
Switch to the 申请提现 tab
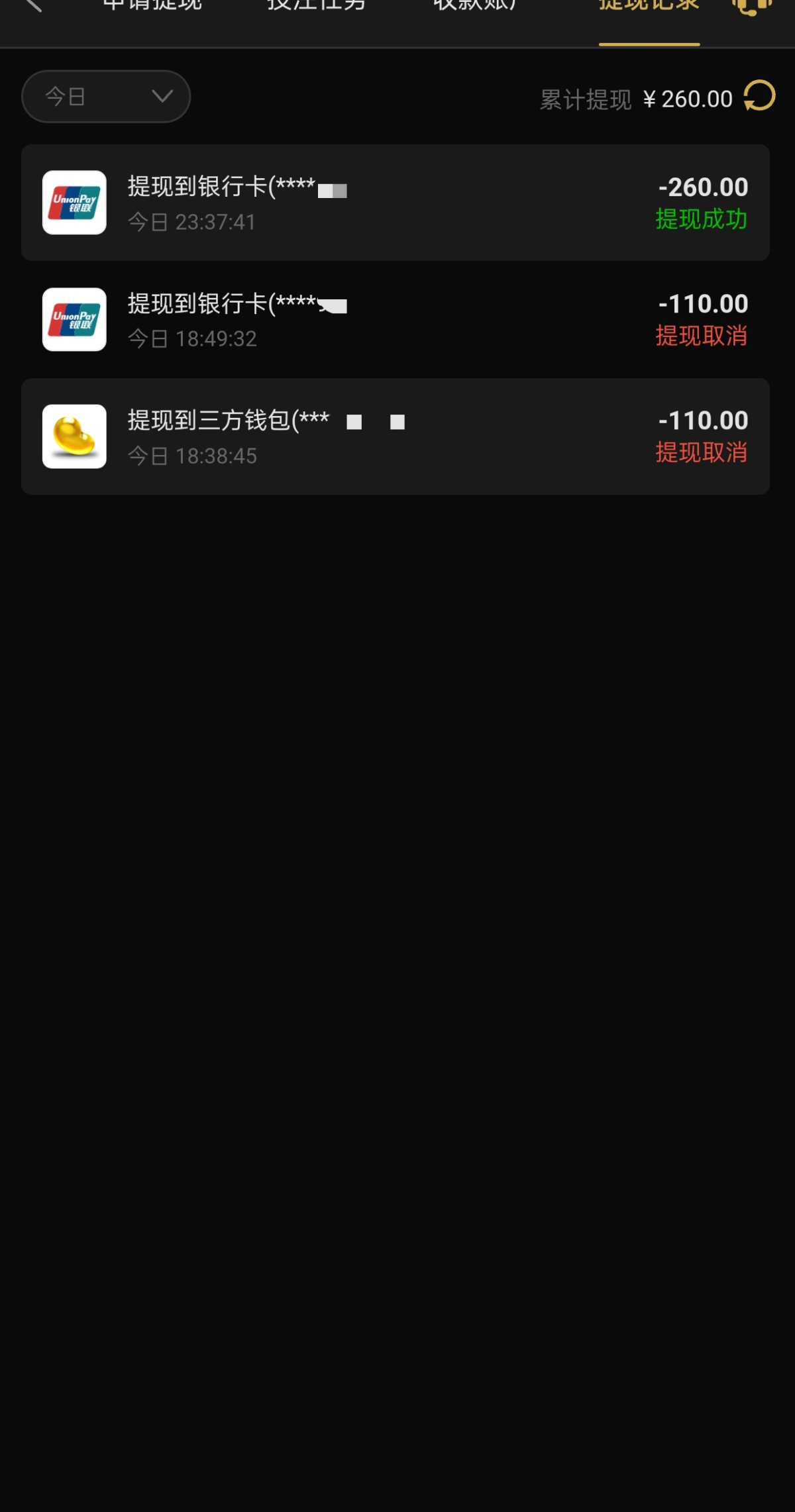(x=152, y=5)
